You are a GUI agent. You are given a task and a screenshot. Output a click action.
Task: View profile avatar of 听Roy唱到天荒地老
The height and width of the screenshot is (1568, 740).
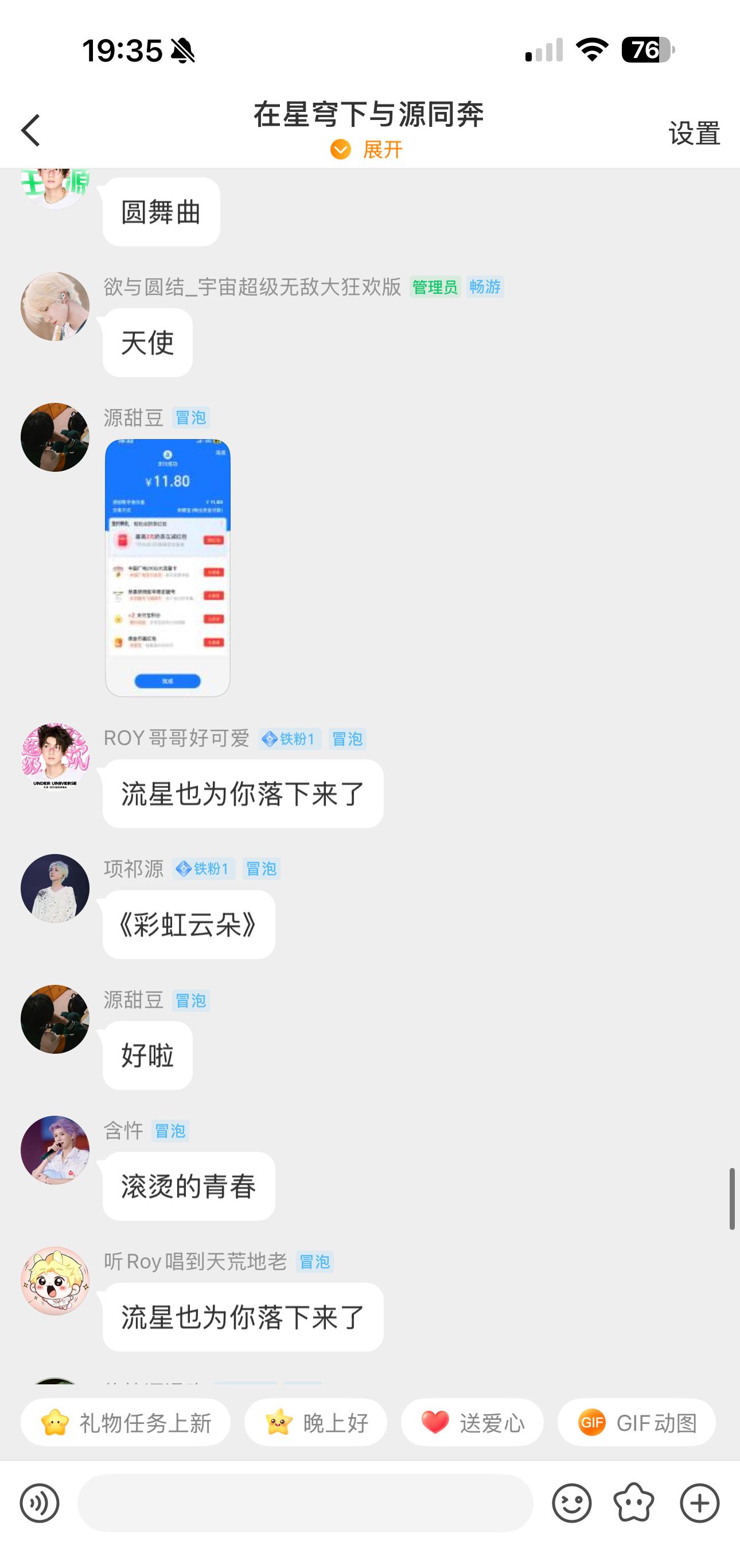point(54,1280)
